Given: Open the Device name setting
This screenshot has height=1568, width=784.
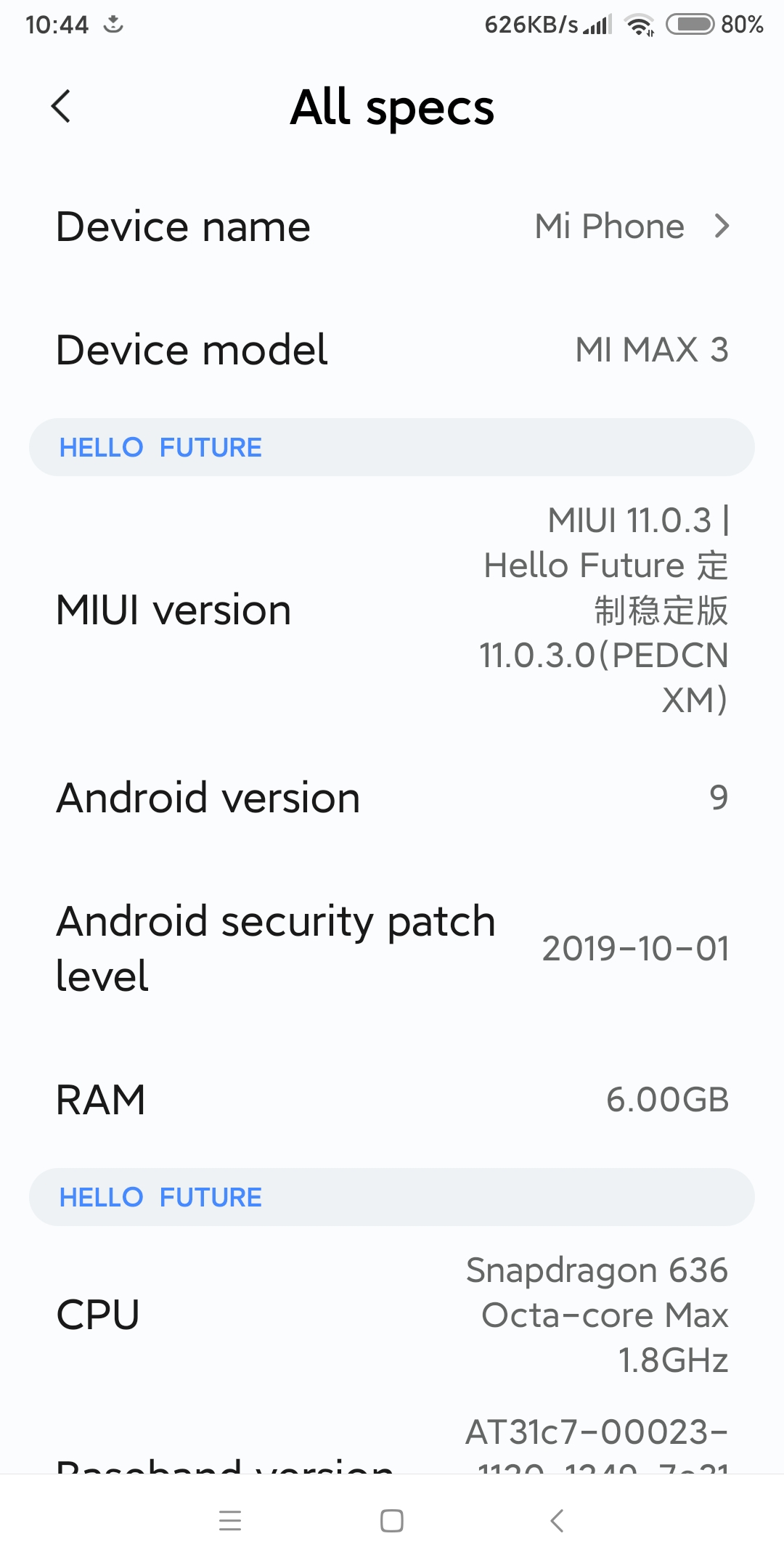Looking at the screenshot, I should pos(392,226).
